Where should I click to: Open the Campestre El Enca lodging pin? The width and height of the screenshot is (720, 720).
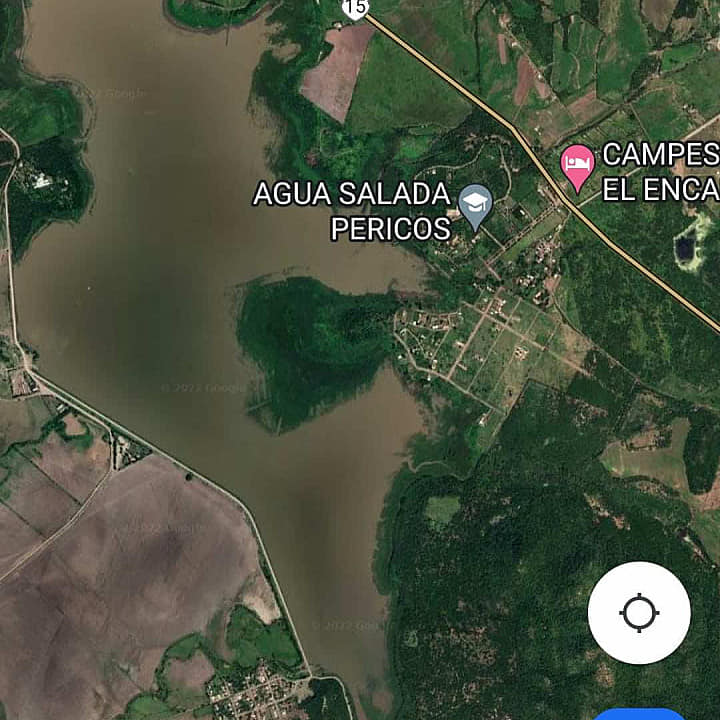(577, 165)
